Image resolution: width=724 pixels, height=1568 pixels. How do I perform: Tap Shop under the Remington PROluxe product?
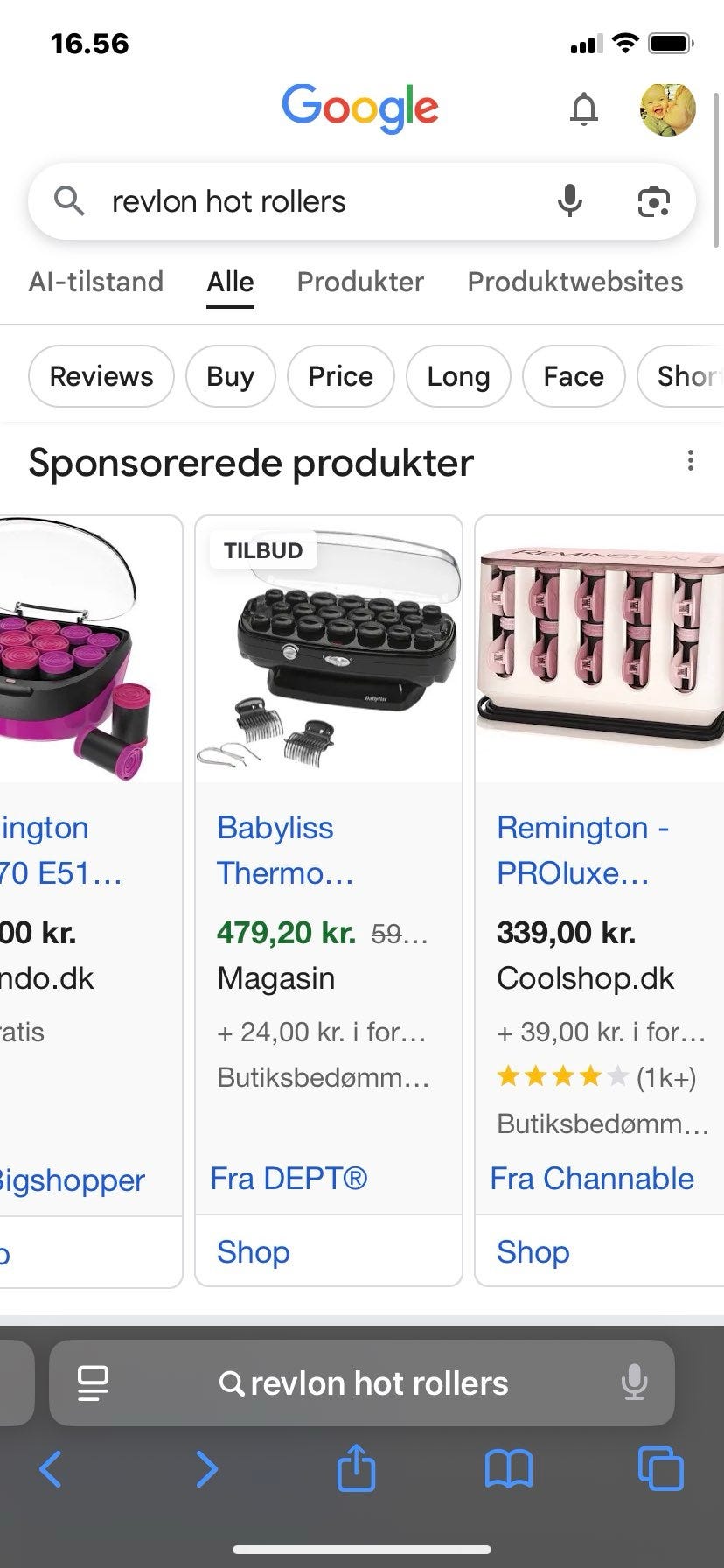point(533,1252)
